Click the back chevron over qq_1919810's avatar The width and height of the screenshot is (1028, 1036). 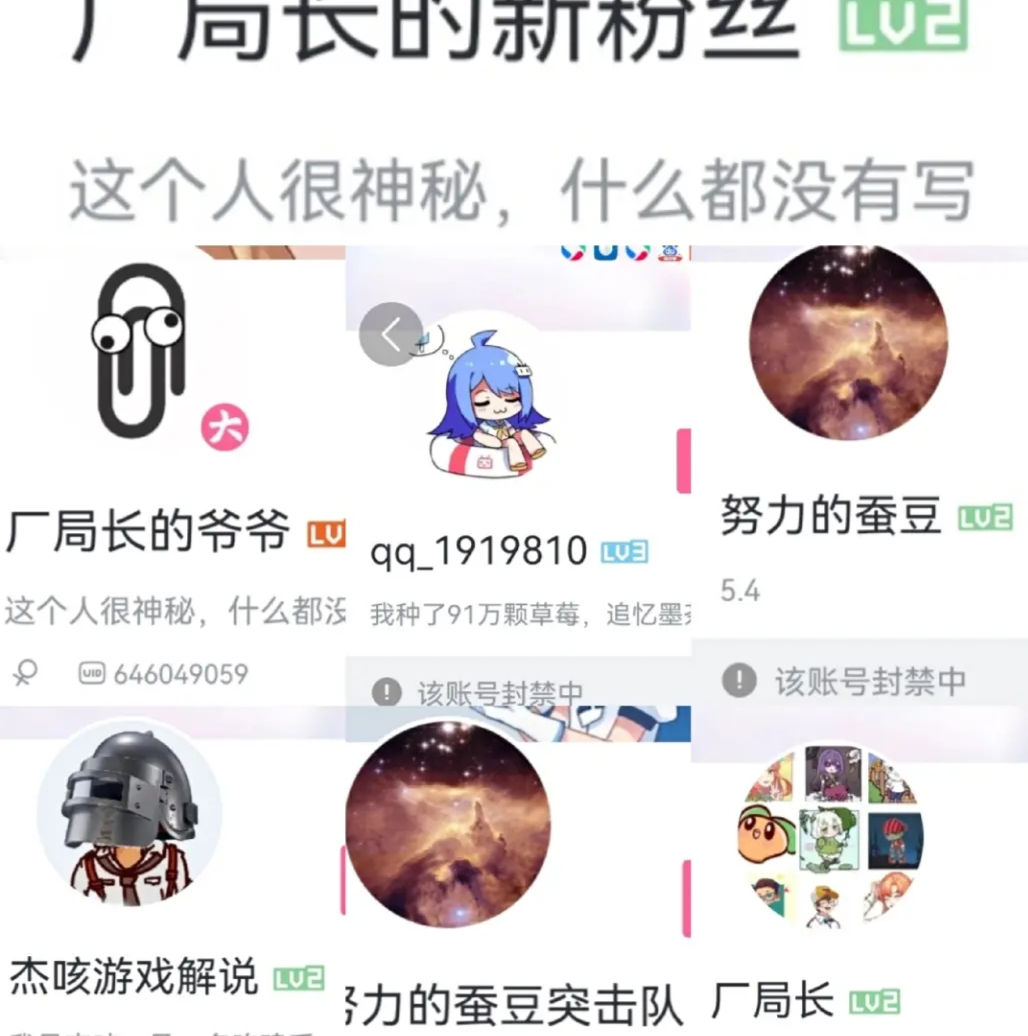coord(390,335)
